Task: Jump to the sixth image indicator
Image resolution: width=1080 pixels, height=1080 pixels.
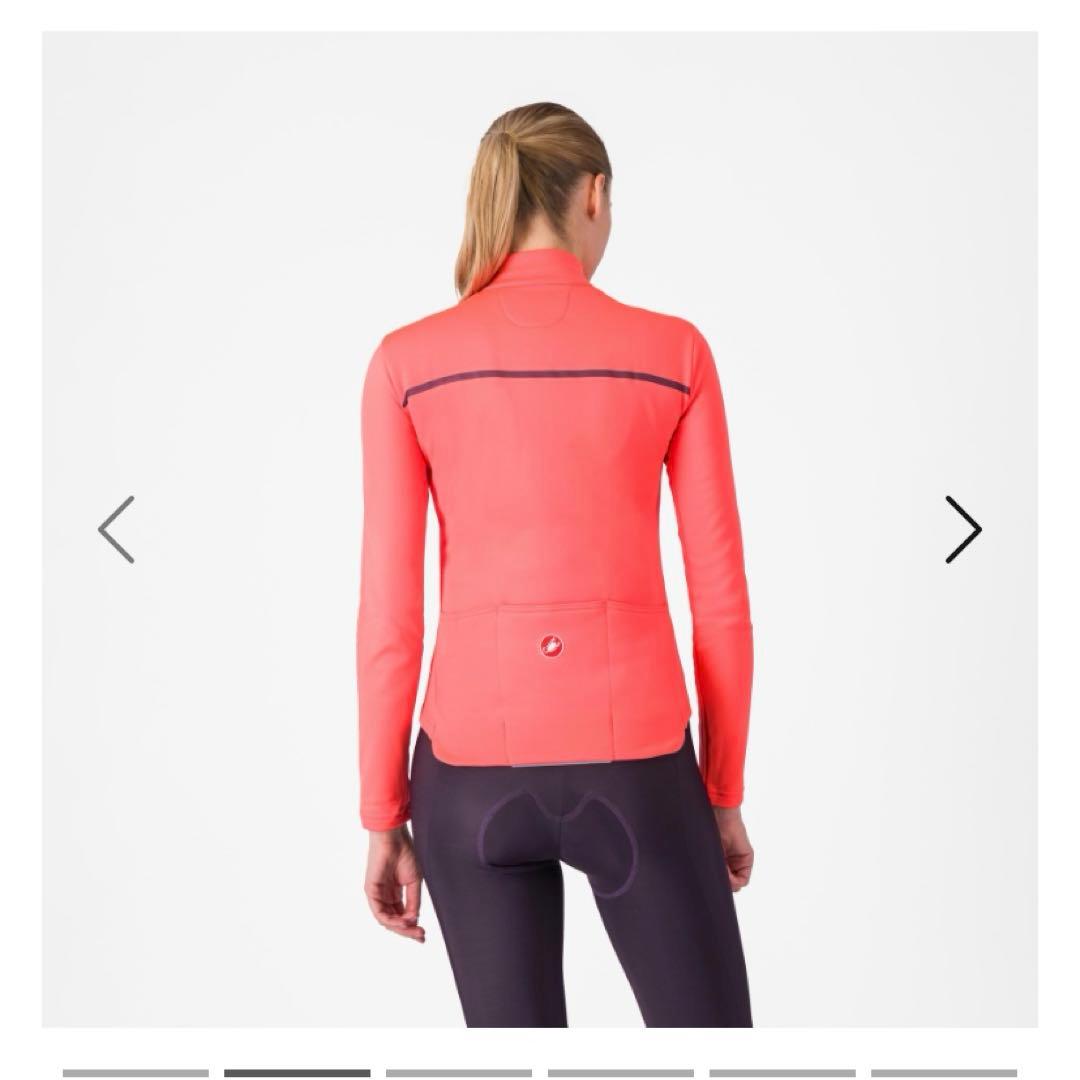Action: coord(944,1073)
